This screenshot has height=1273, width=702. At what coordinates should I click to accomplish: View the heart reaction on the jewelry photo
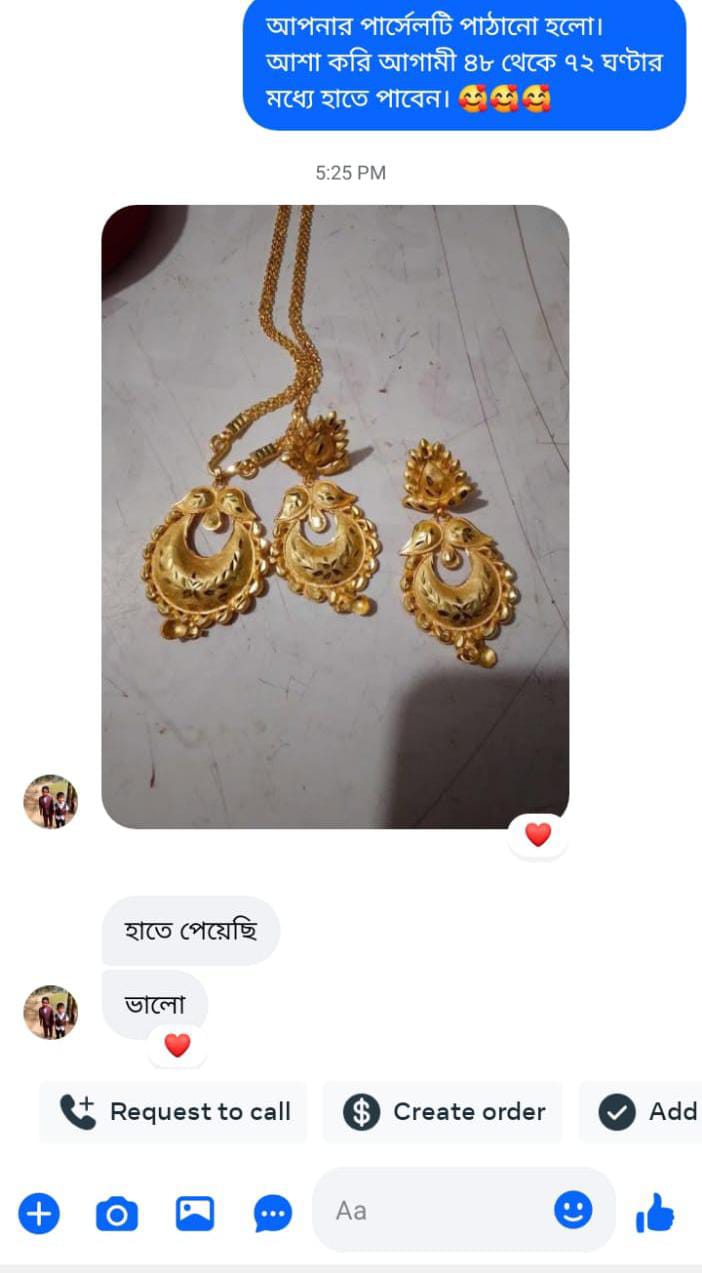[538, 834]
